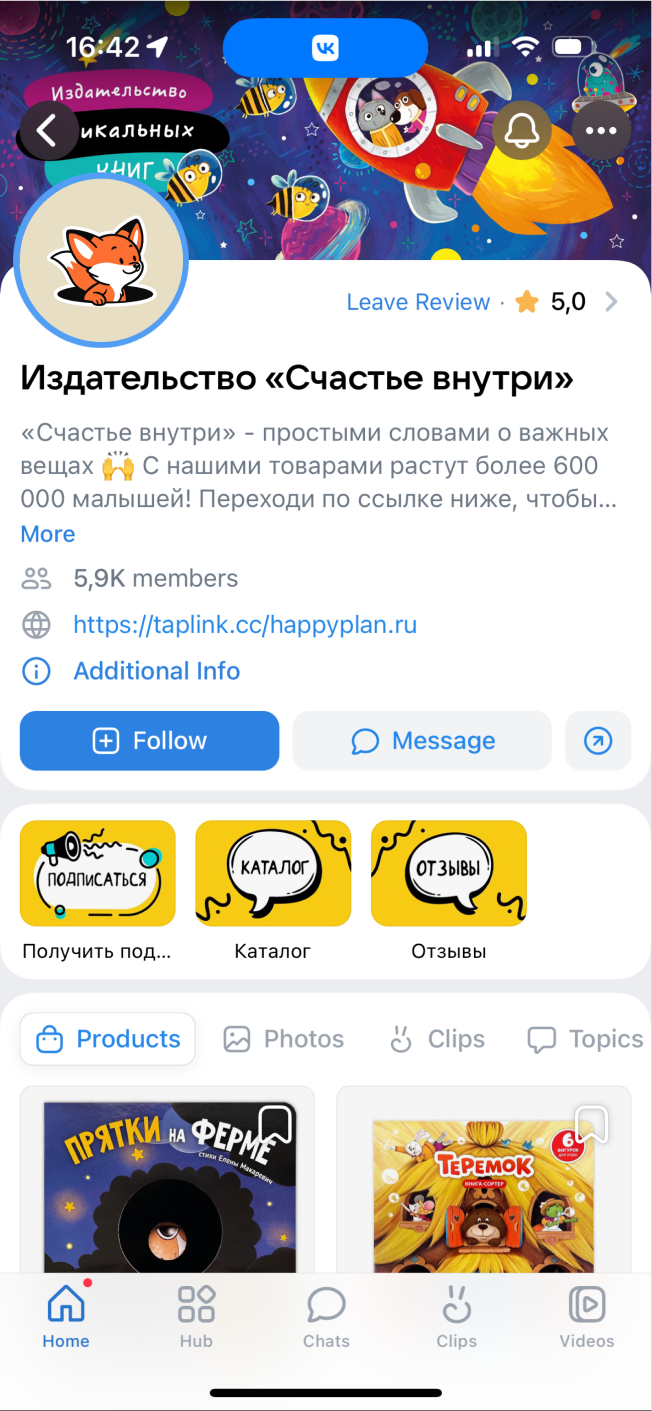Switch to the Clips section tab
The width and height of the screenshot is (652, 1411).
coord(437,1039)
